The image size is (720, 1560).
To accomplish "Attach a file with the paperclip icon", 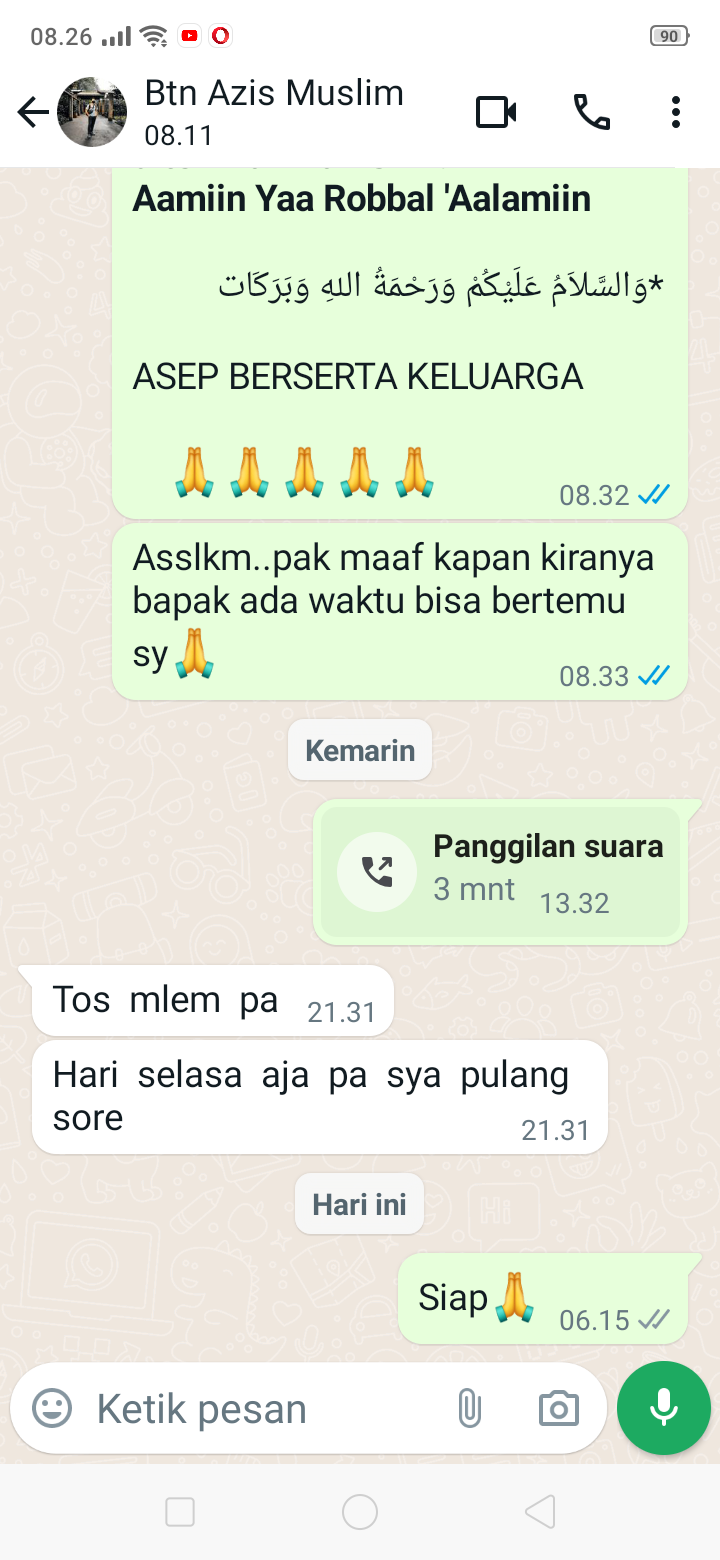I will (x=469, y=1408).
